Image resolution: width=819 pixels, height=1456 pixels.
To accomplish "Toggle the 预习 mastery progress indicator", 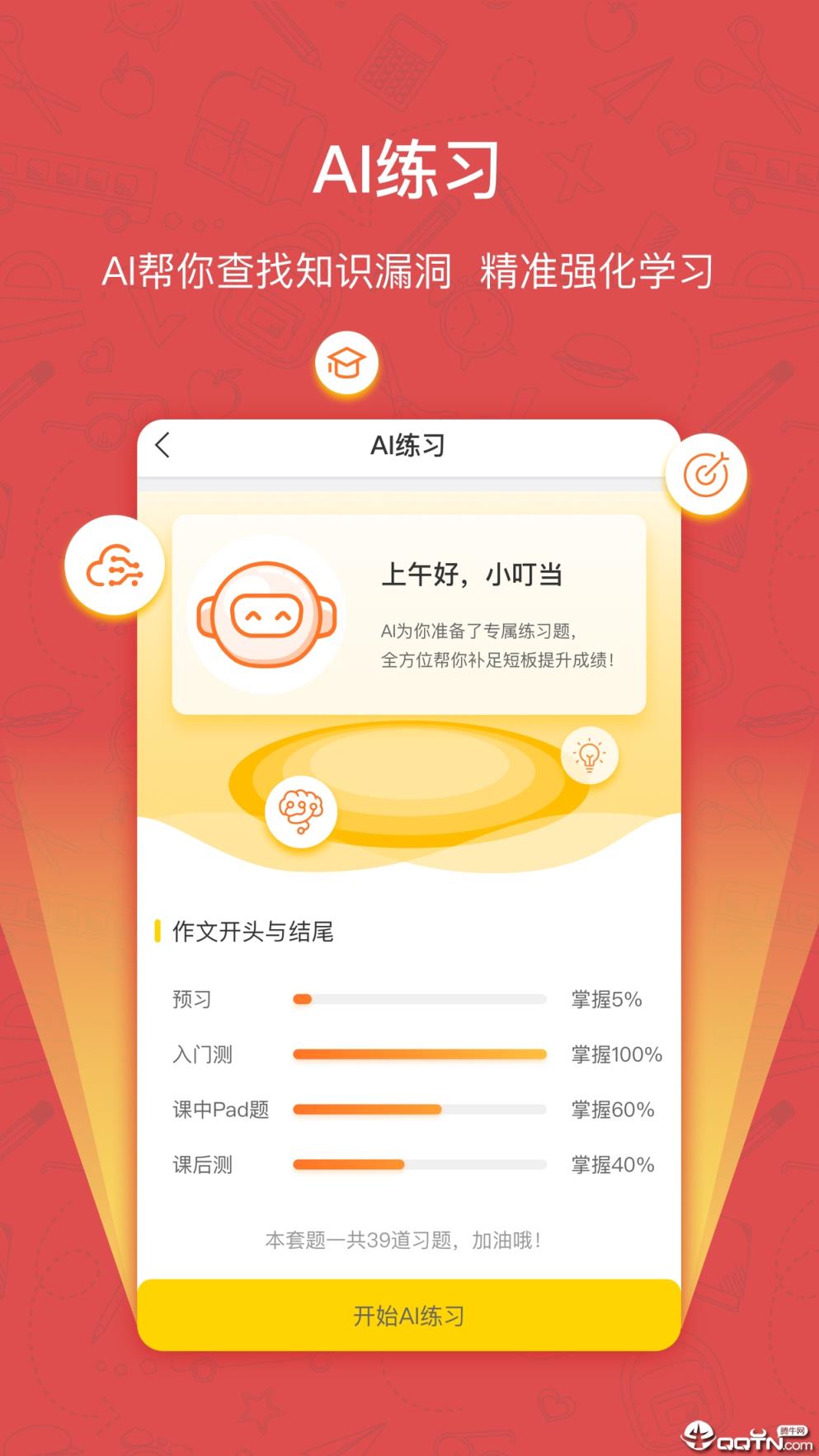I will pos(421,998).
